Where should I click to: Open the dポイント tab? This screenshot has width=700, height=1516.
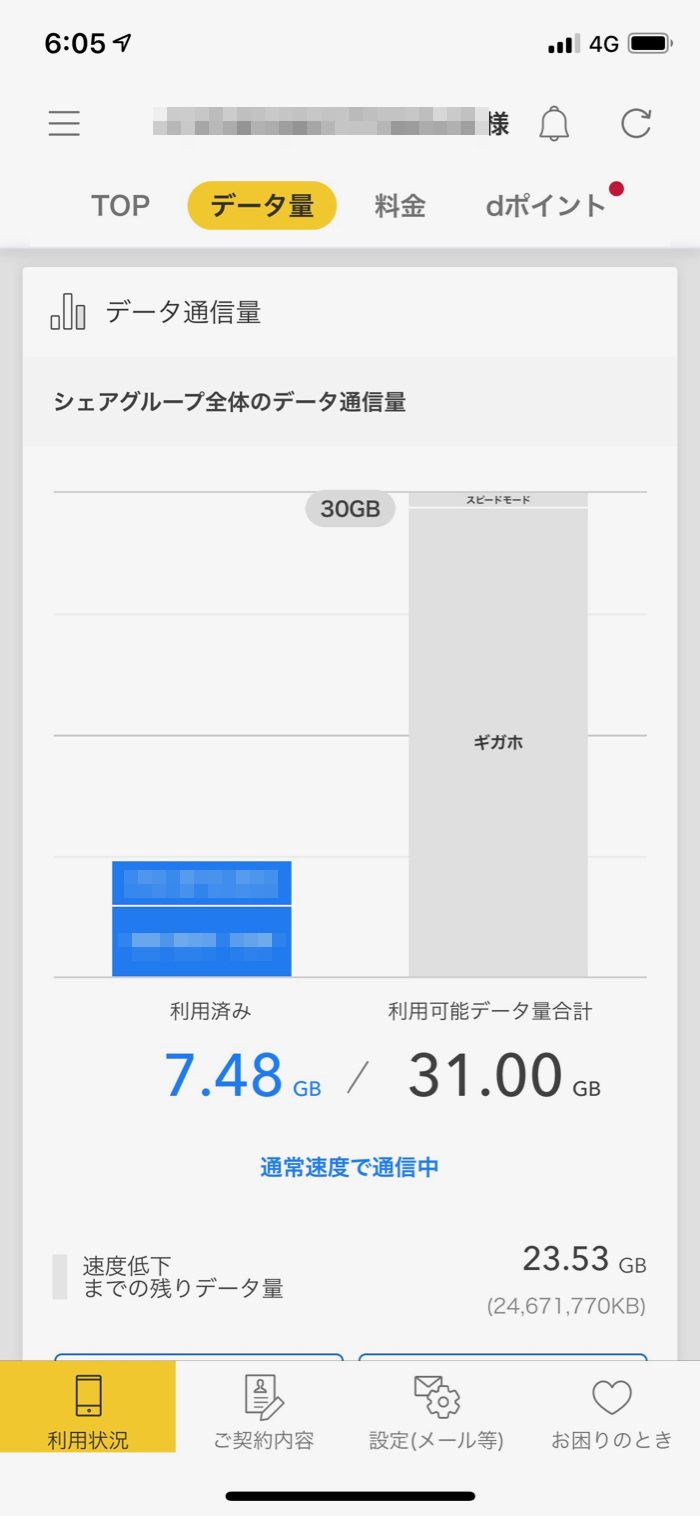tap(546, 206)
